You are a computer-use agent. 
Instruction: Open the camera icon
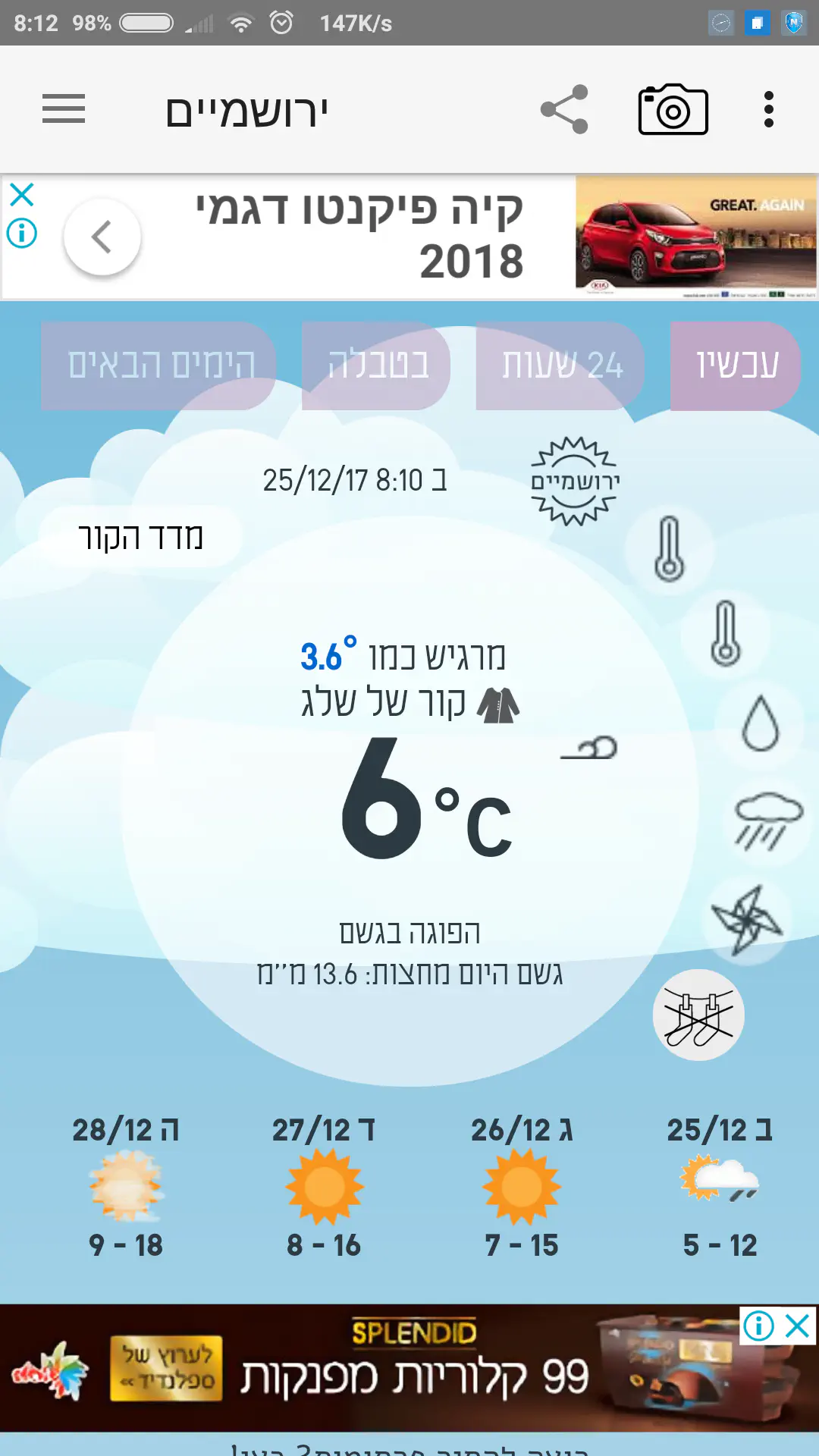click(673, 110)
